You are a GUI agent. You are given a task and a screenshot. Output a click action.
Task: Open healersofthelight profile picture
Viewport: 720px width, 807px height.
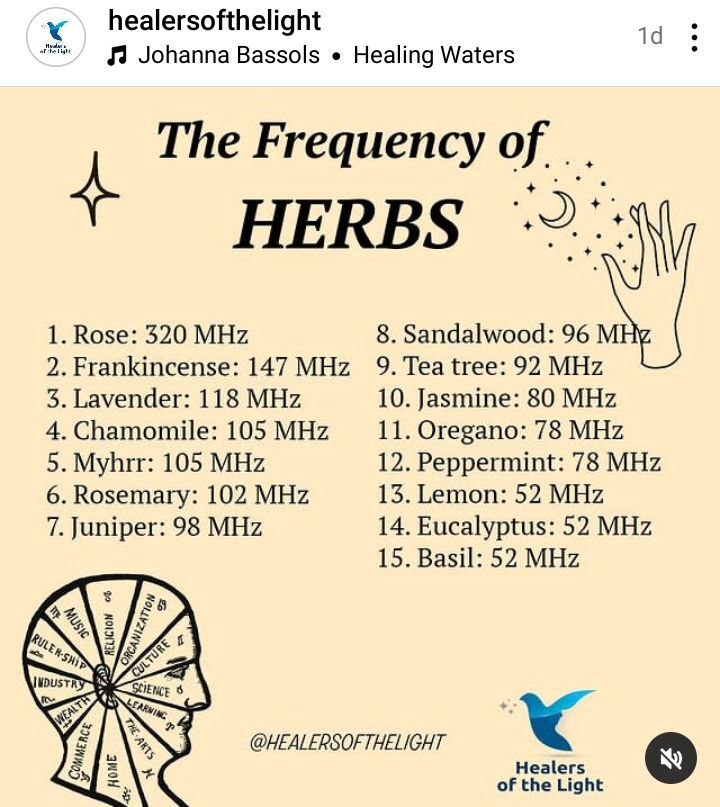pyautogui.click(x=56, y=38)
